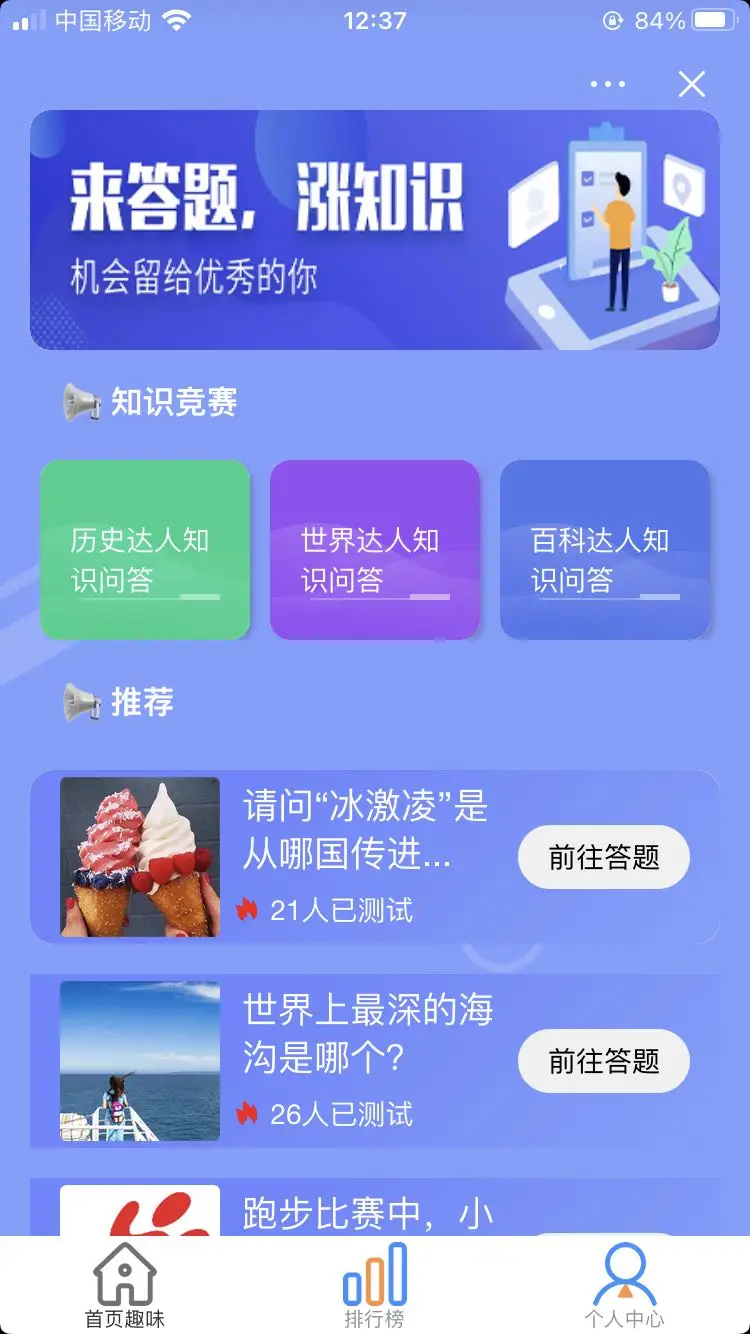
Task: Go to the 排行榜 tab
Action: 375,1287
